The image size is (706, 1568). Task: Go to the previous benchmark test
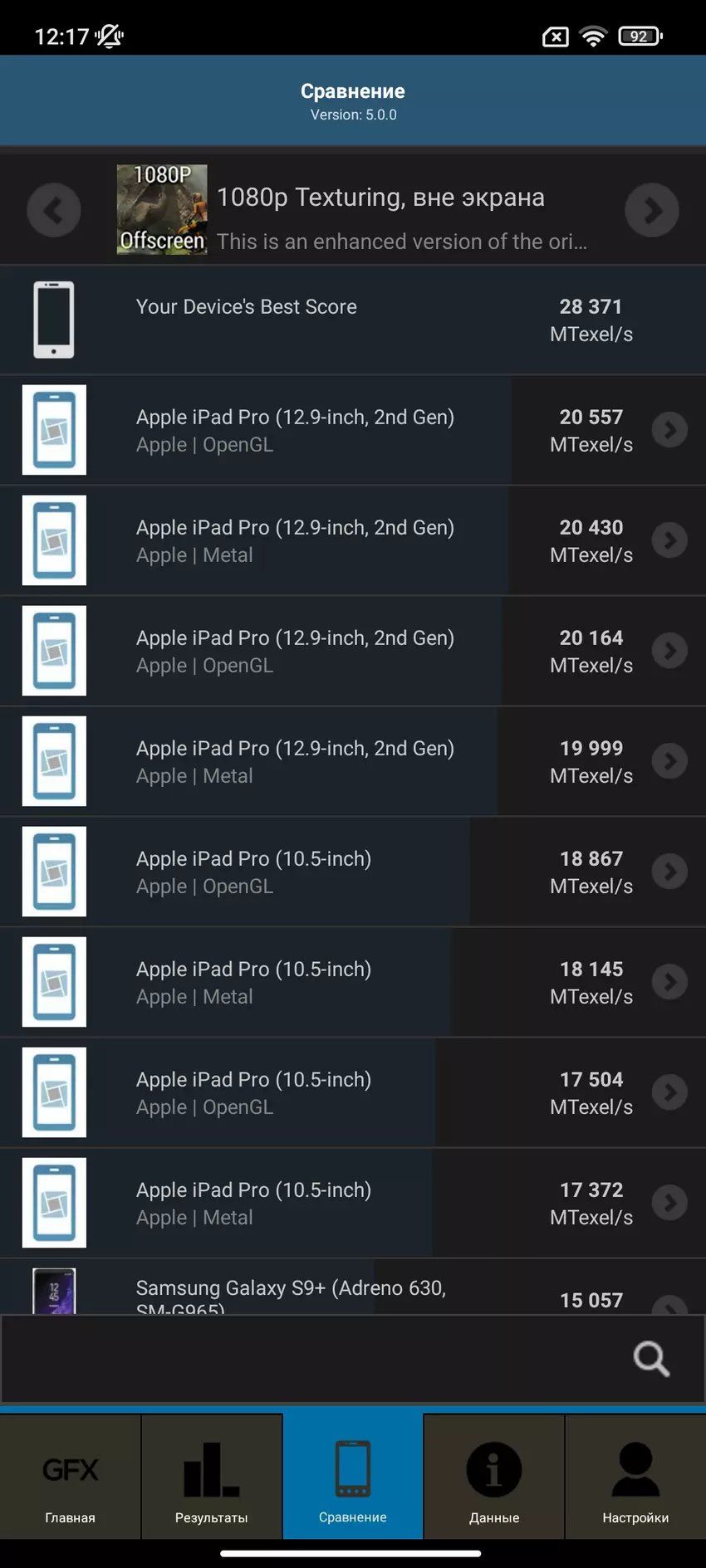[54, 210]
